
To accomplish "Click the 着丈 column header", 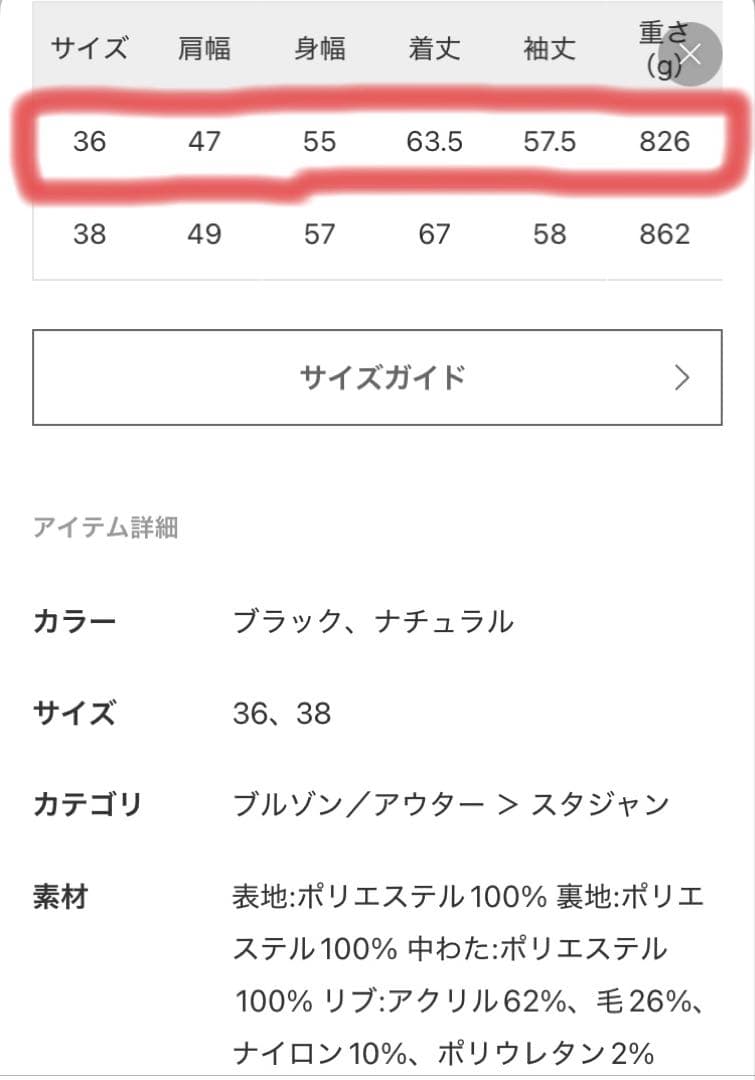I will (433, 48).
